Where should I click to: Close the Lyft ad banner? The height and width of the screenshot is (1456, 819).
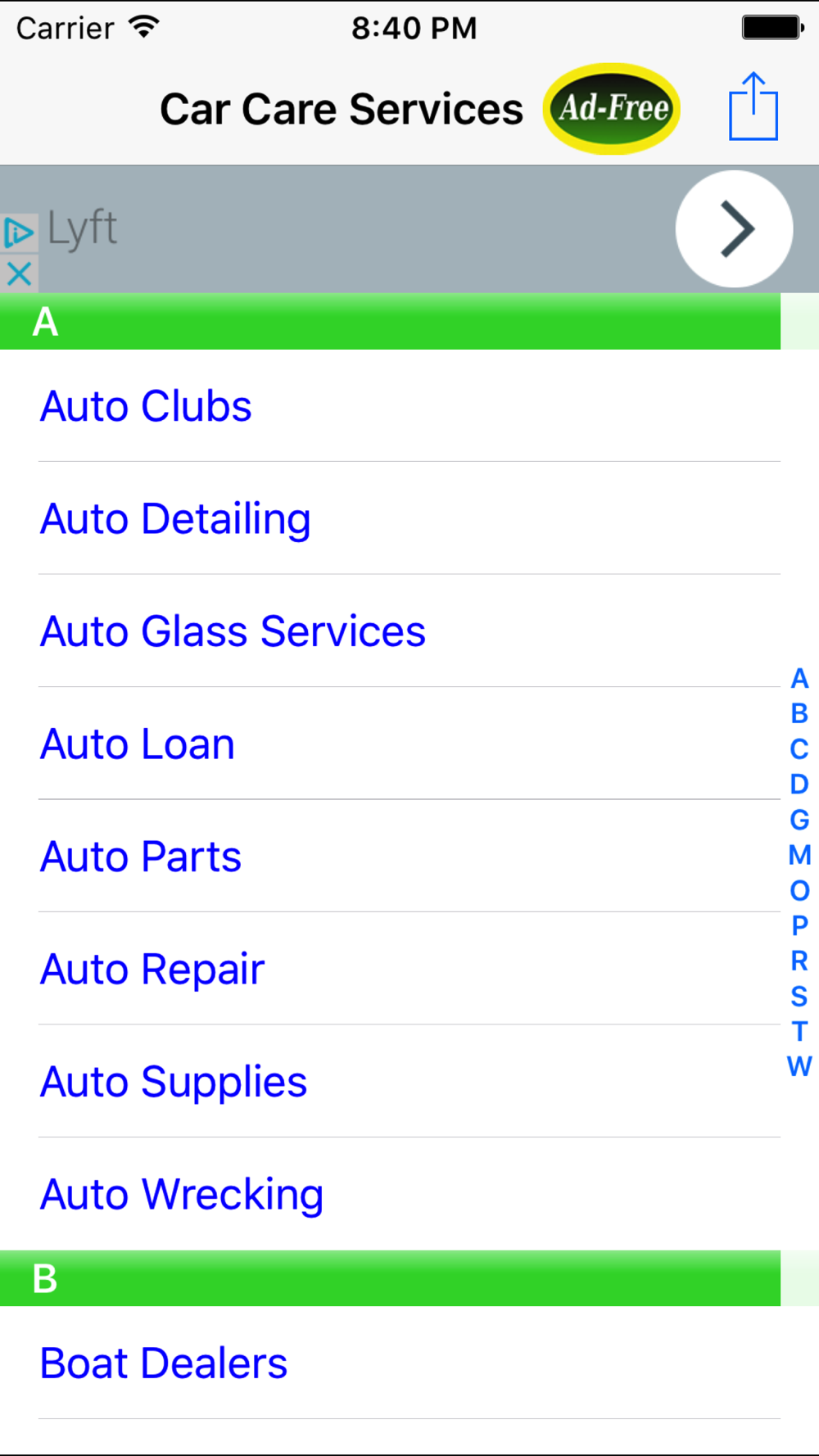point(19,274)
